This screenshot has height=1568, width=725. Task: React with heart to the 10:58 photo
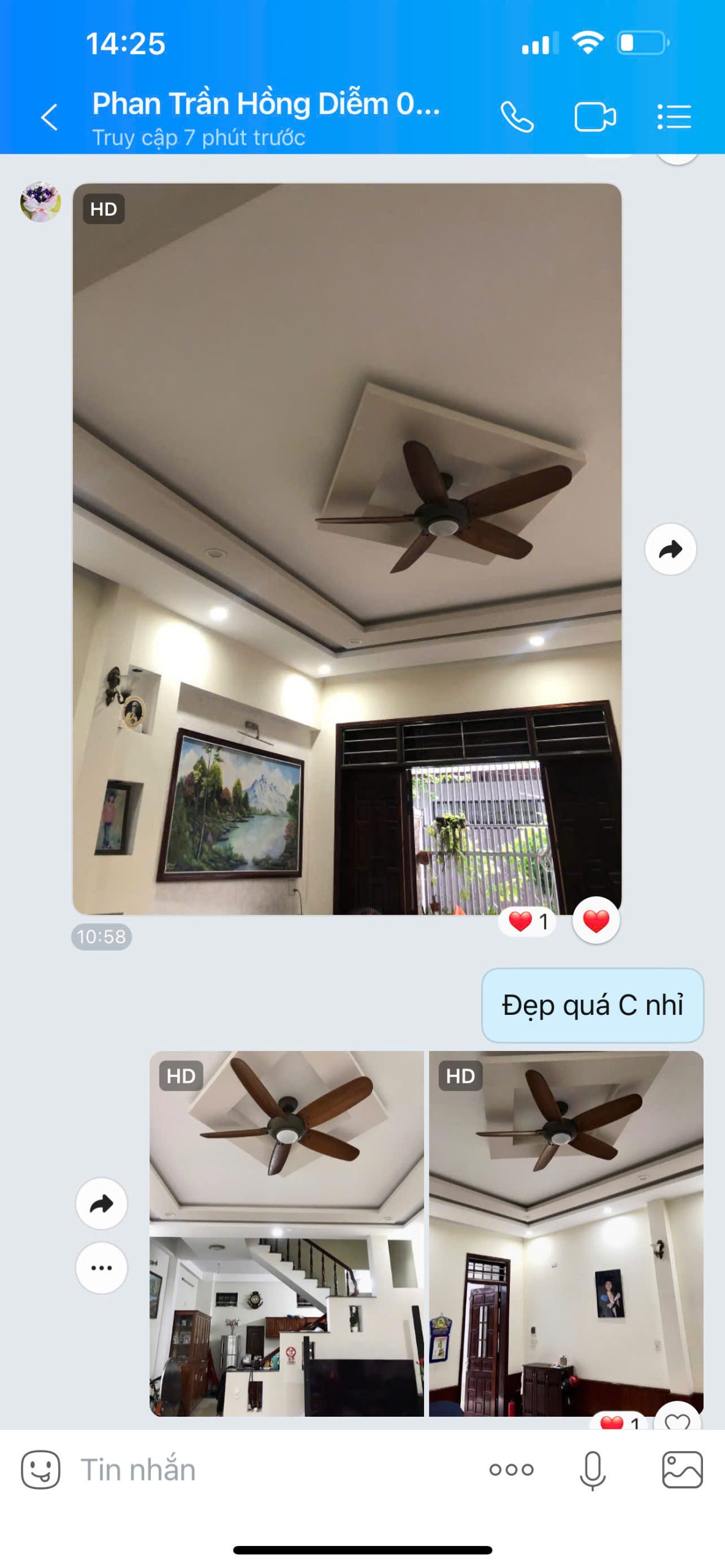(x=596, y=921)
